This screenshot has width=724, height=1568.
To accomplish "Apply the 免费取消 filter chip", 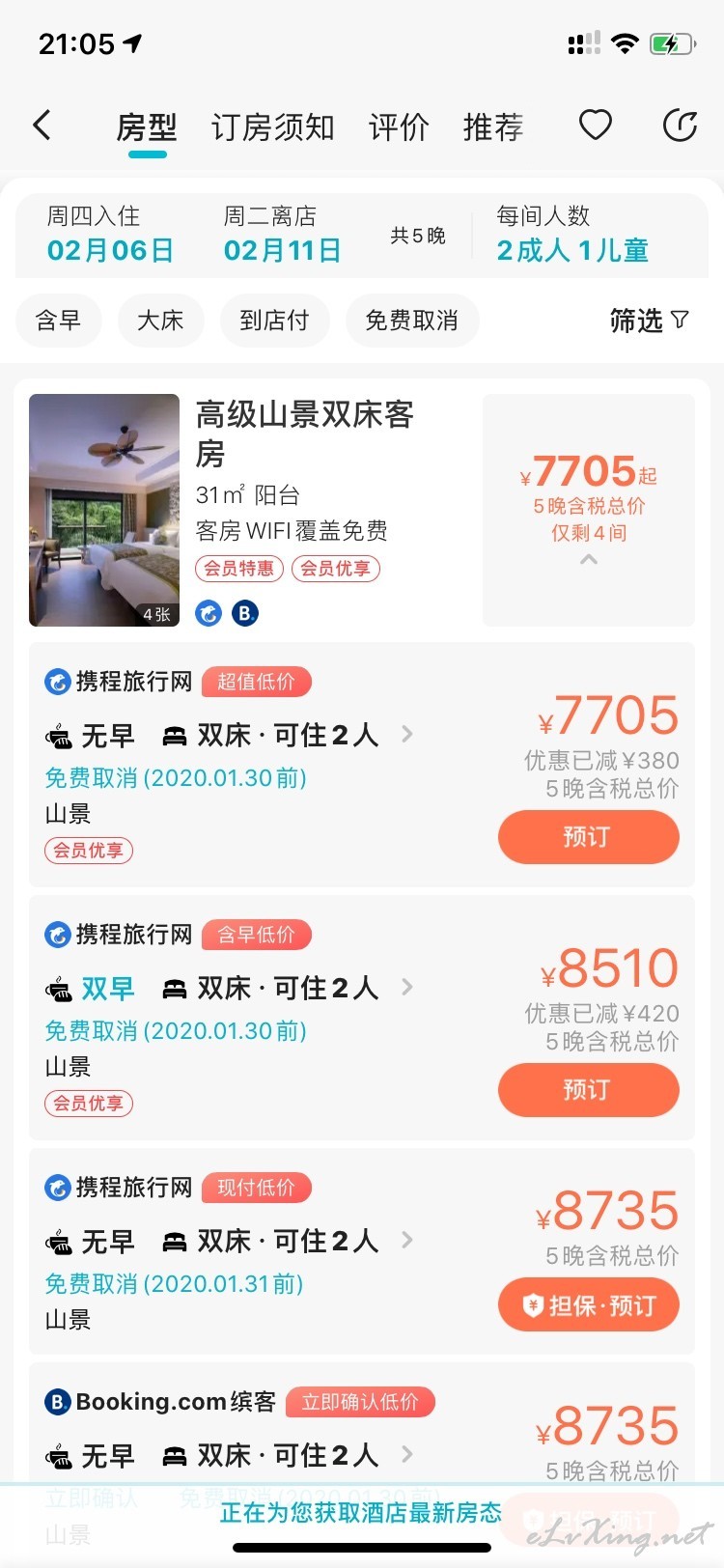I will pyautogui.click(x=411, y=321).
